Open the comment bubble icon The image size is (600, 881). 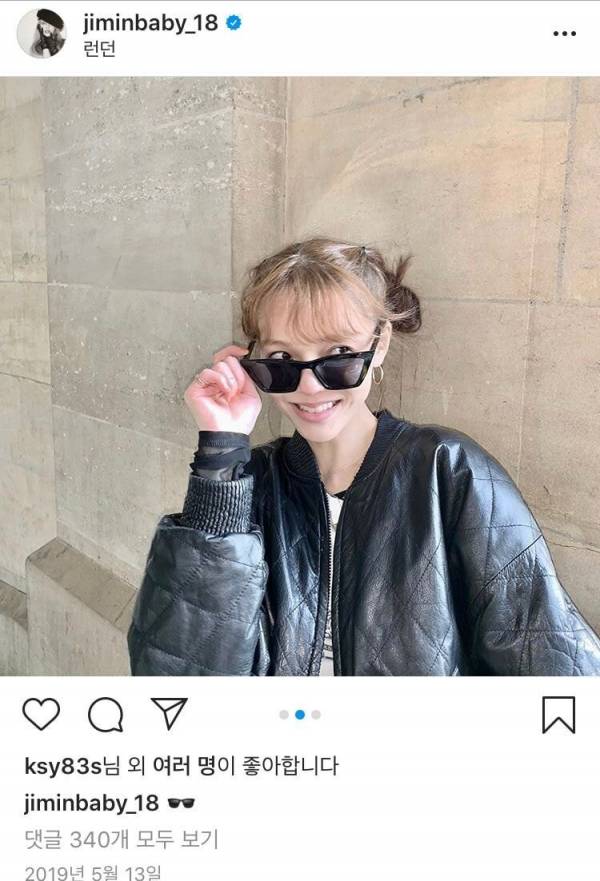point(105,714)
